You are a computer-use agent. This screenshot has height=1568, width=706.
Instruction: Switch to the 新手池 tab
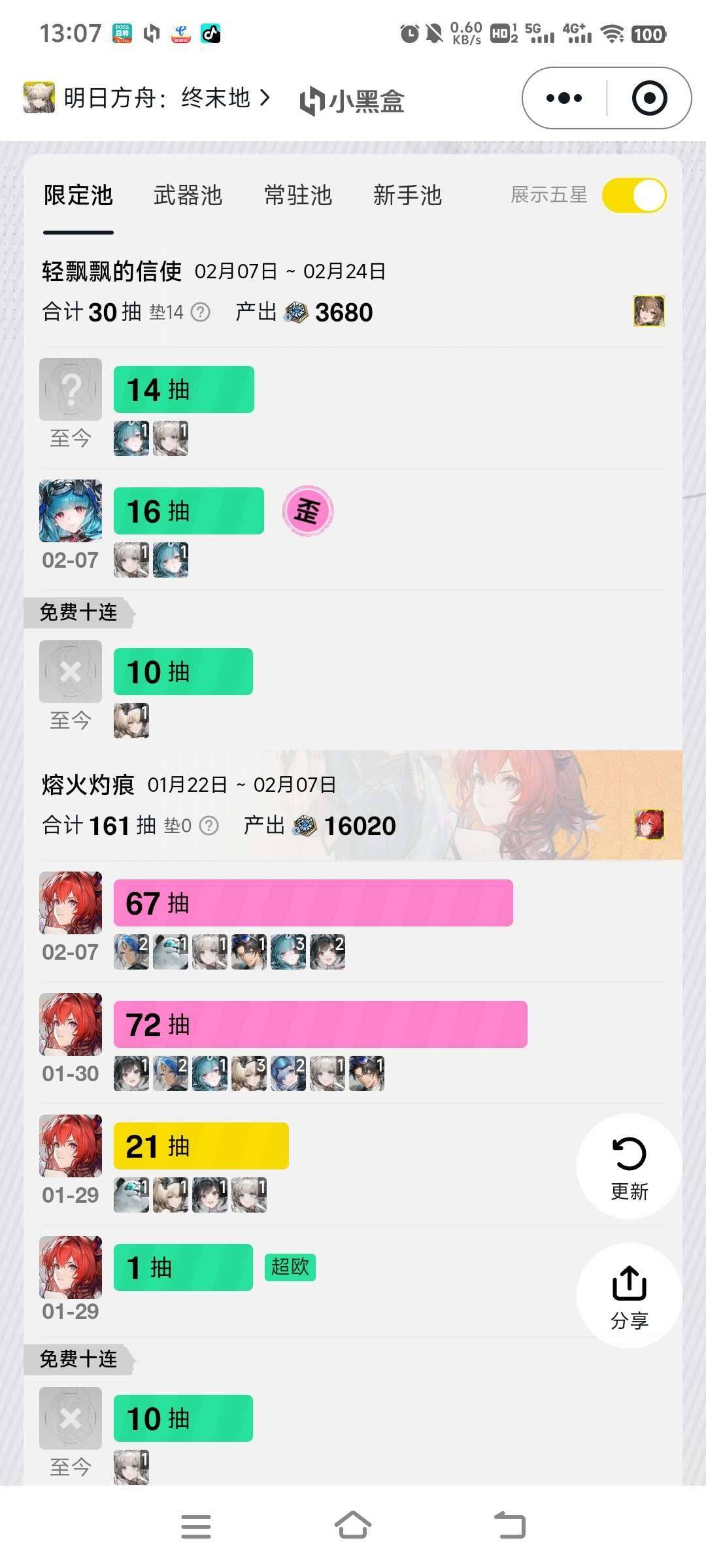(407, 195)
